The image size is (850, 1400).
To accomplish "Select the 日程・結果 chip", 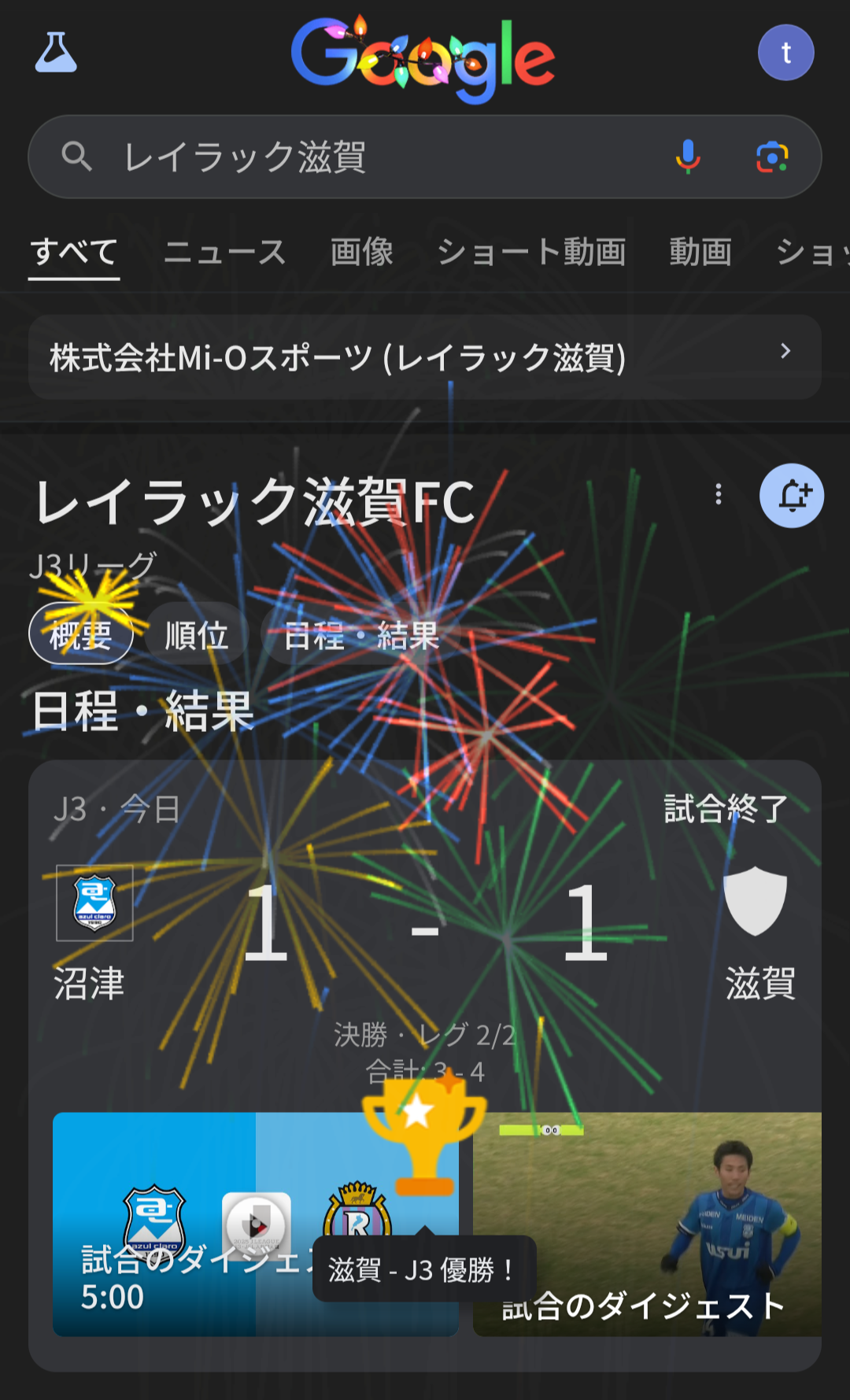I will [x=360, y=634].
